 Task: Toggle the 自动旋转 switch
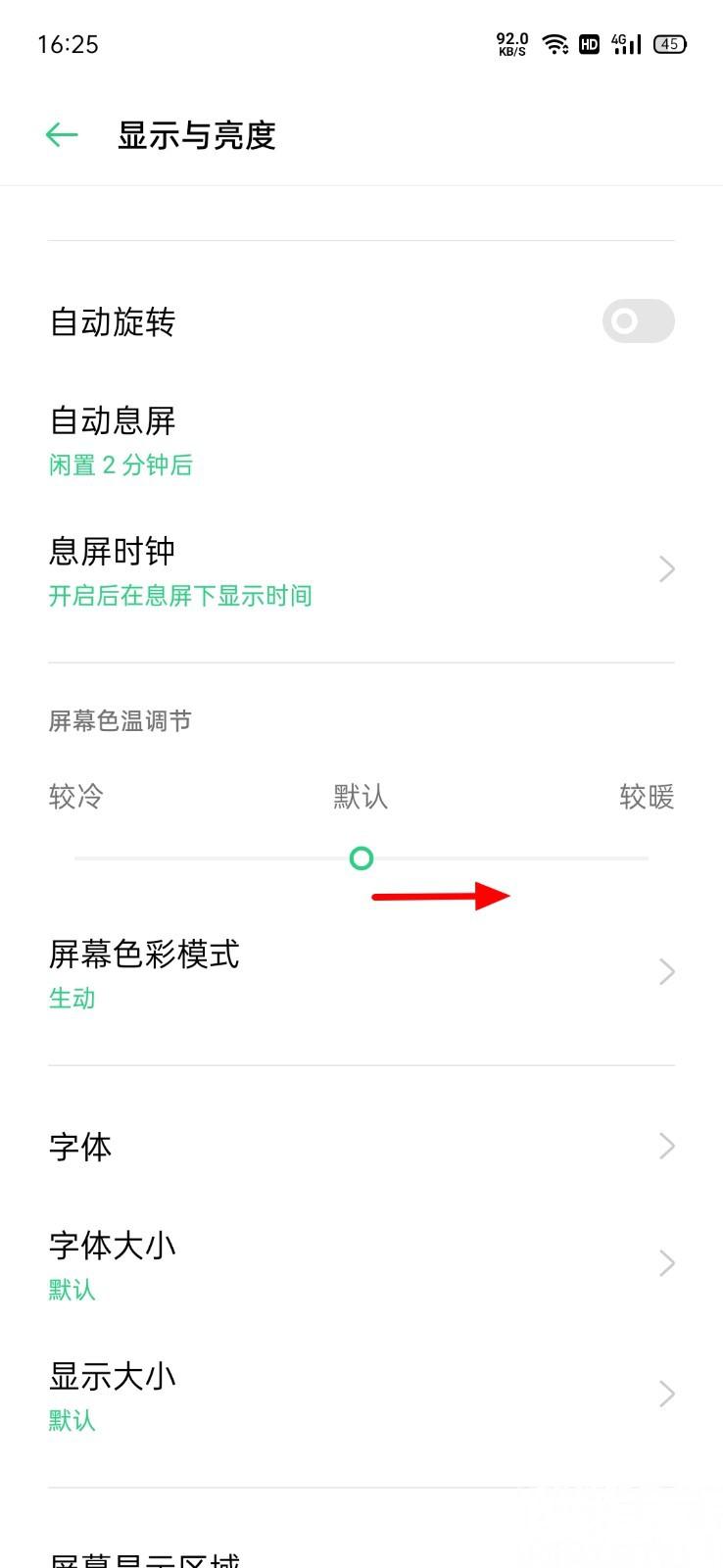coord(638,321)
